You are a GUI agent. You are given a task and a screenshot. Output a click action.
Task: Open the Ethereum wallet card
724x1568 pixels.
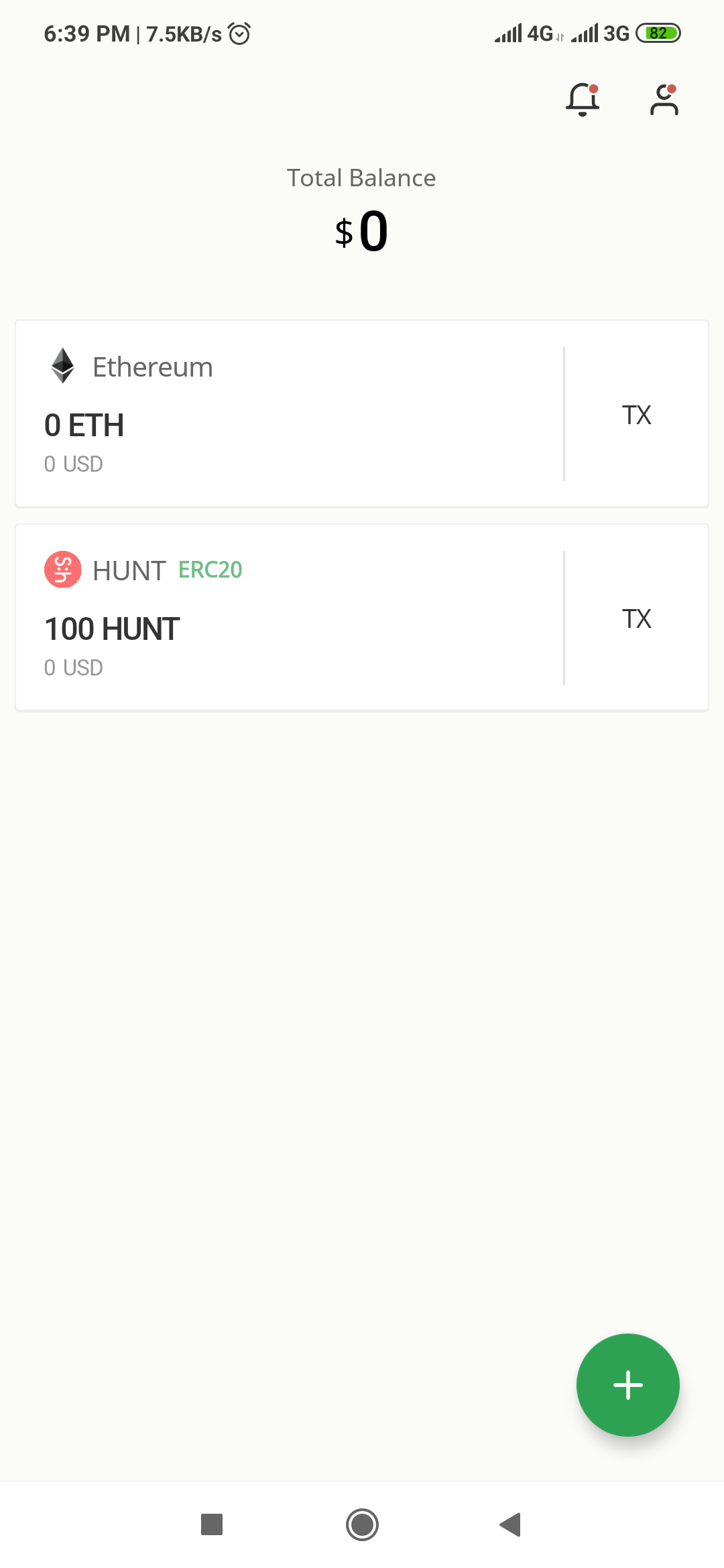point(288,413)
